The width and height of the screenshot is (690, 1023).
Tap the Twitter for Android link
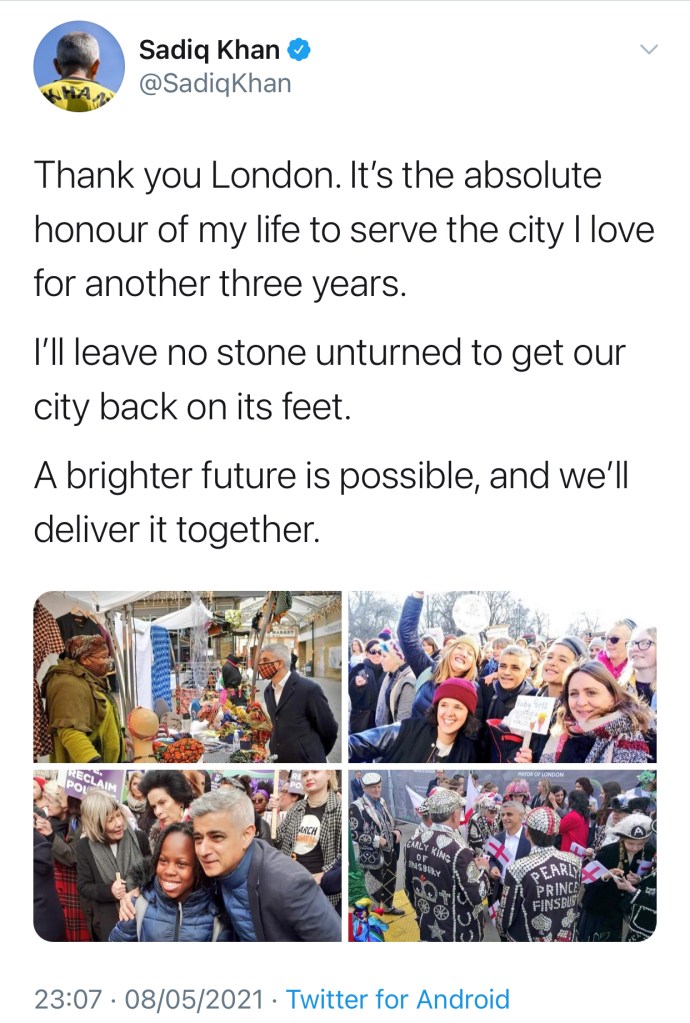397,998
